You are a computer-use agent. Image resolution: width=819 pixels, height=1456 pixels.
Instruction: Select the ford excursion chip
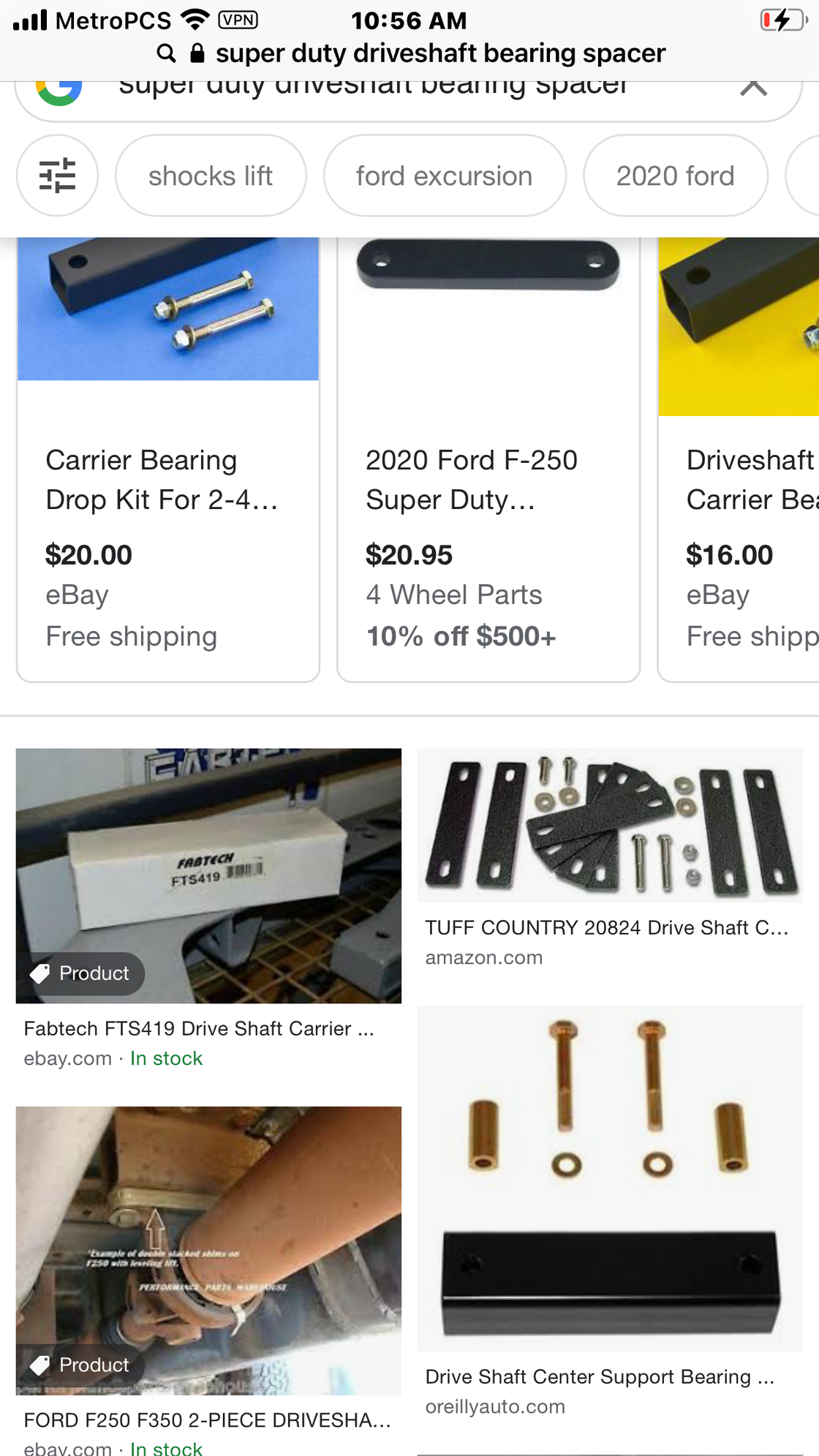444,176
